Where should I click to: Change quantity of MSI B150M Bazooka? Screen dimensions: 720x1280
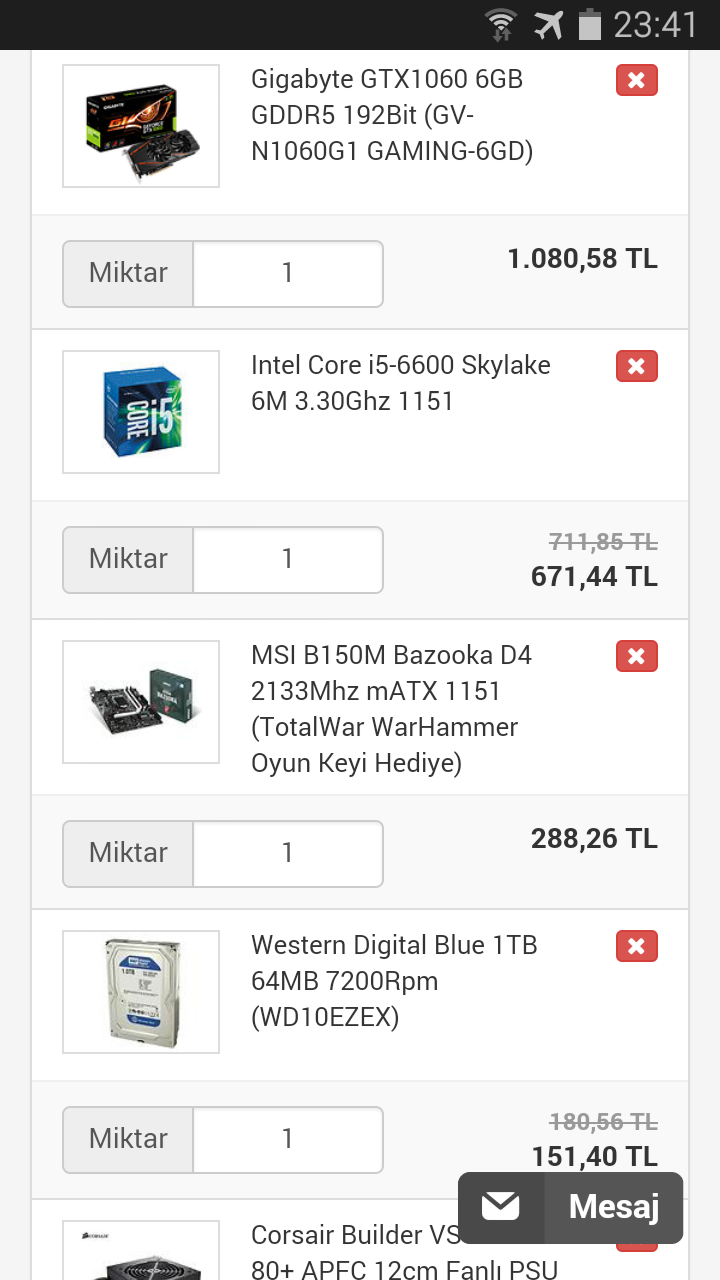point(287,853)
